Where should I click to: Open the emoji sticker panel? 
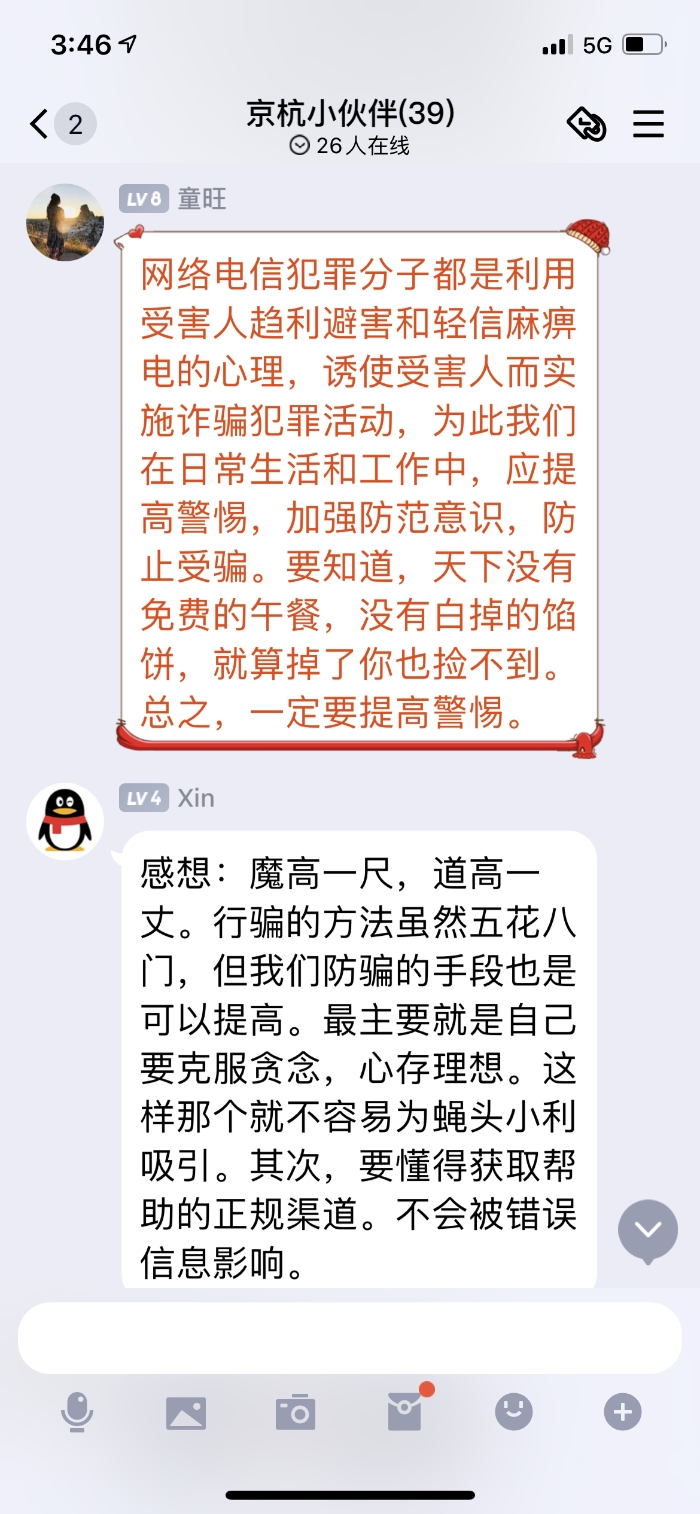[514, 1412]
